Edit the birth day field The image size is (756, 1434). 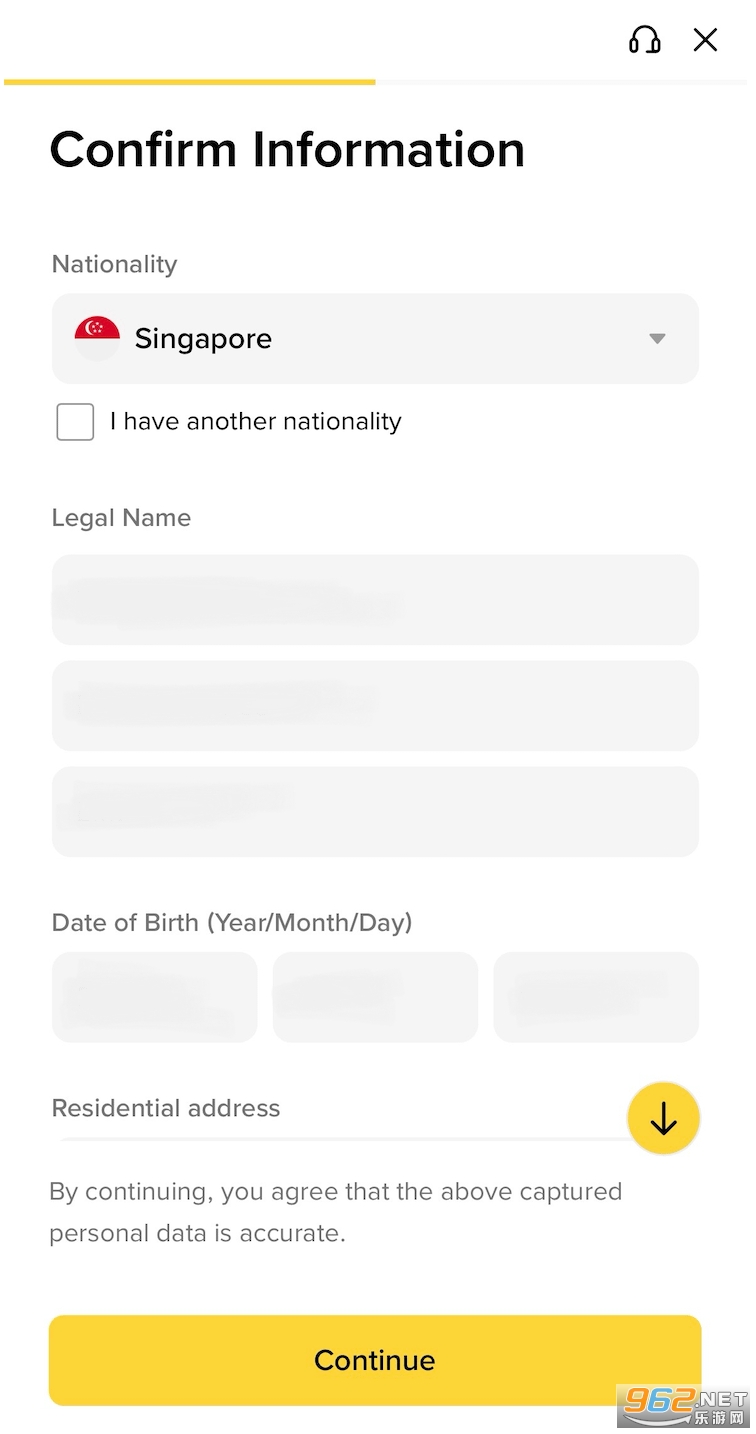point(596,997)
